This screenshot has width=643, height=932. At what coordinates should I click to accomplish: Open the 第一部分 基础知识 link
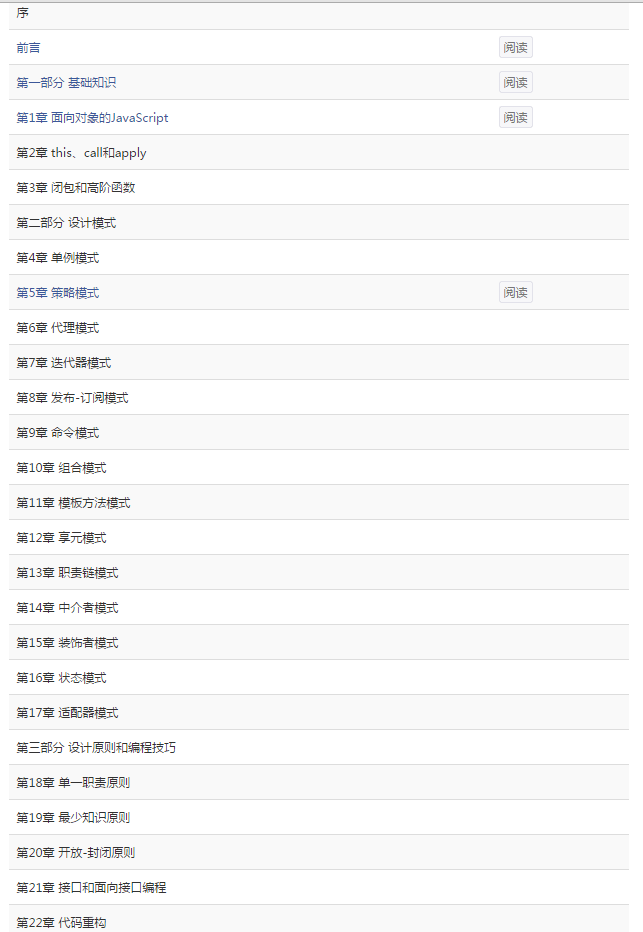coord(66,83)
